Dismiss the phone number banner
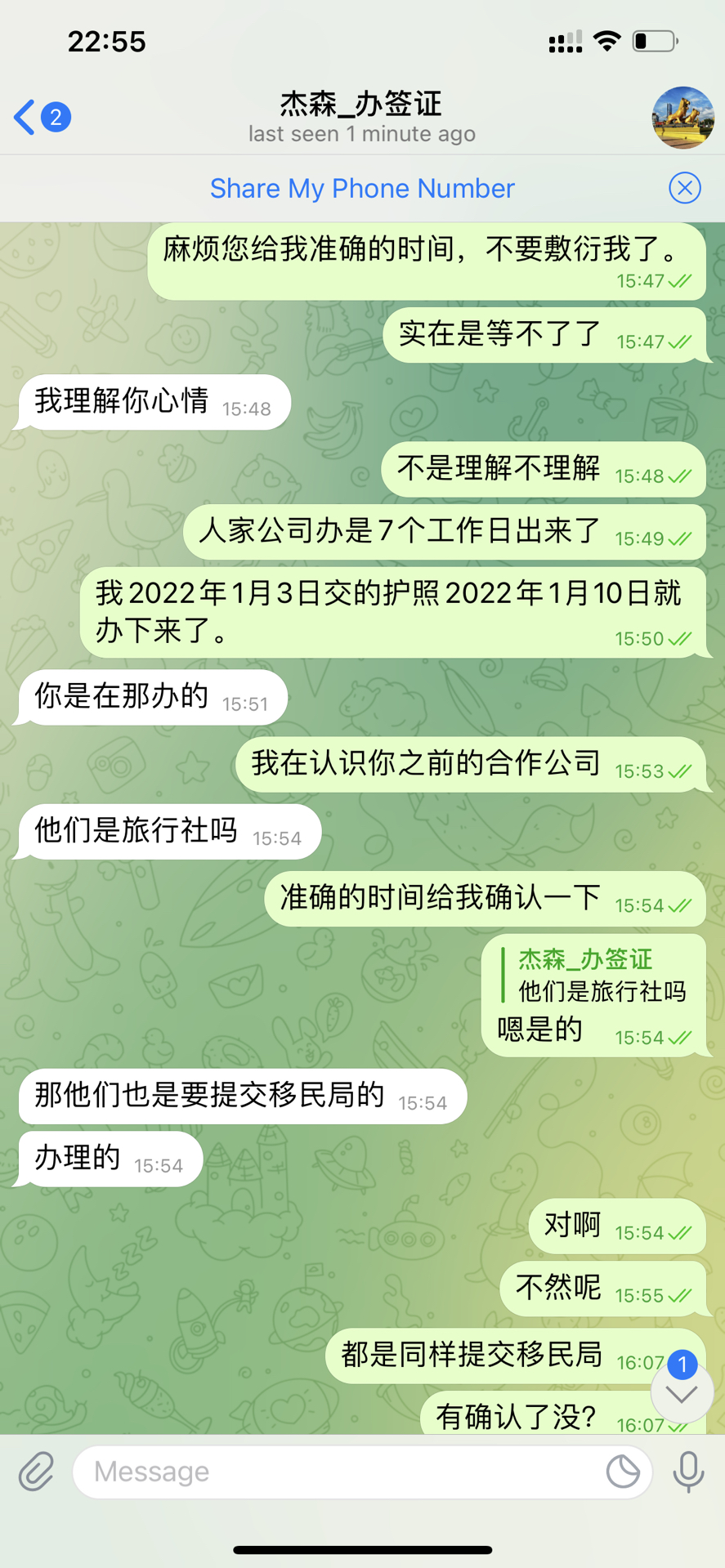 tap(684, 189)
